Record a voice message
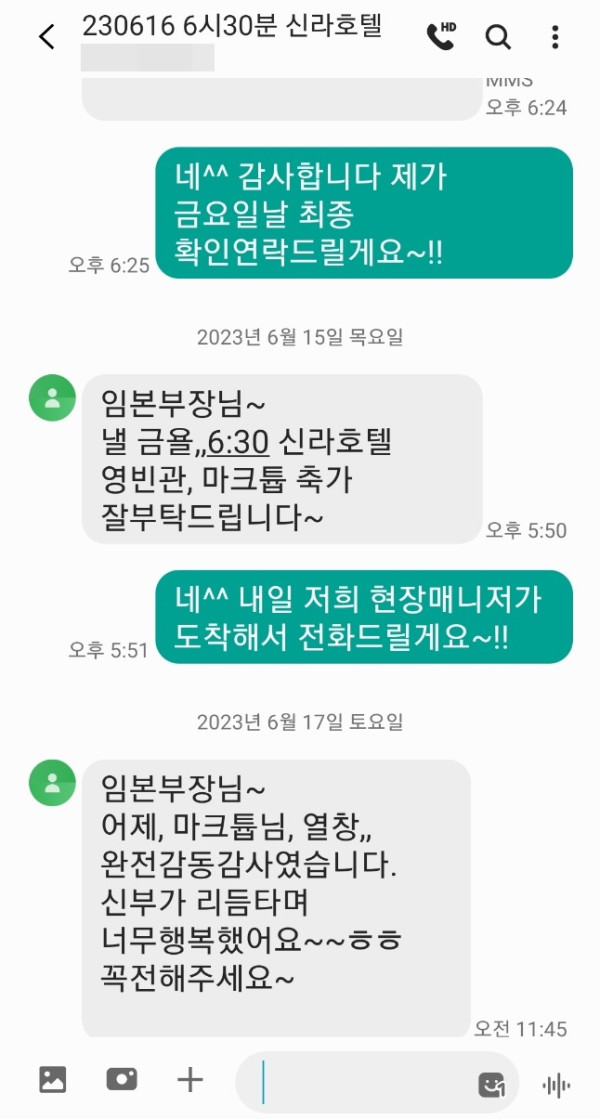The height and width of the screenshot is (1119, 600). coord(556,1083)
